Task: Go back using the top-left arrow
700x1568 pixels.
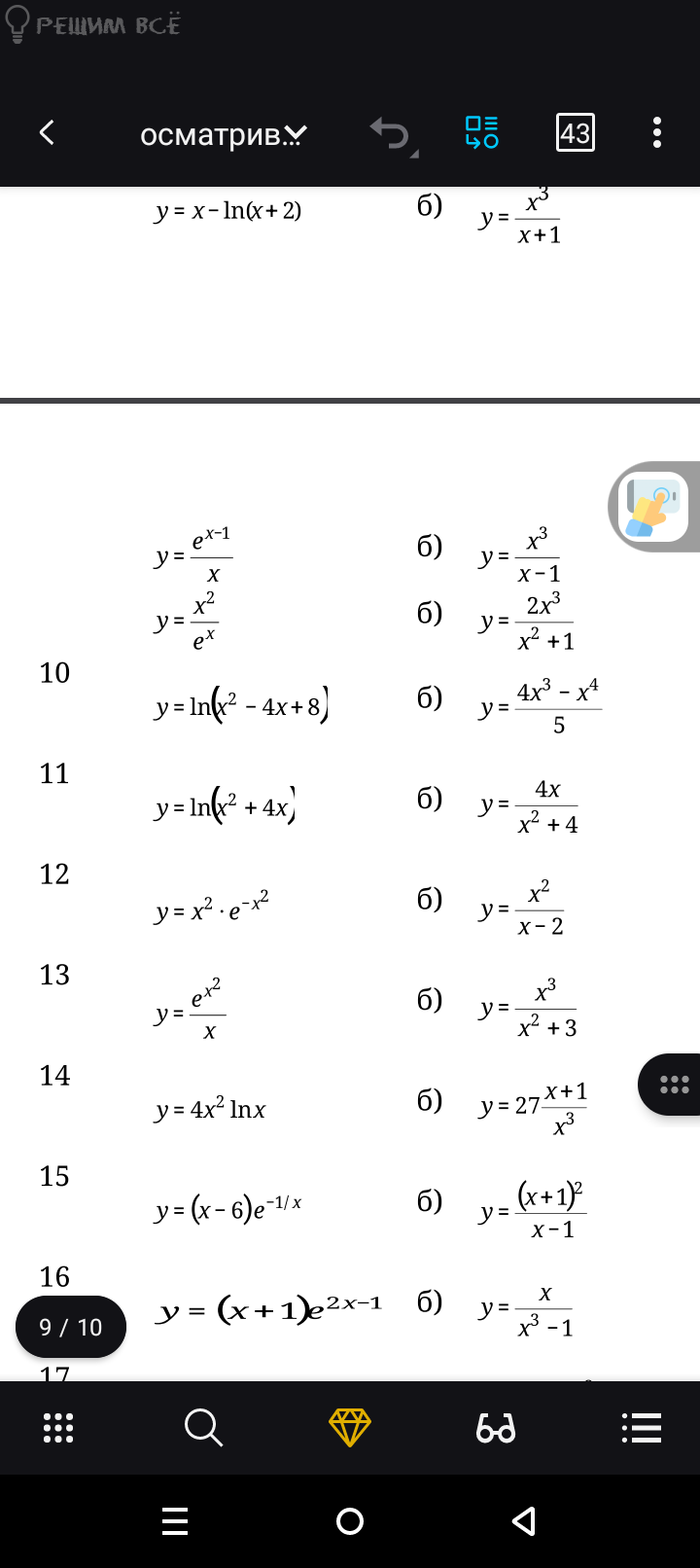Action: [x=47, y=132]
